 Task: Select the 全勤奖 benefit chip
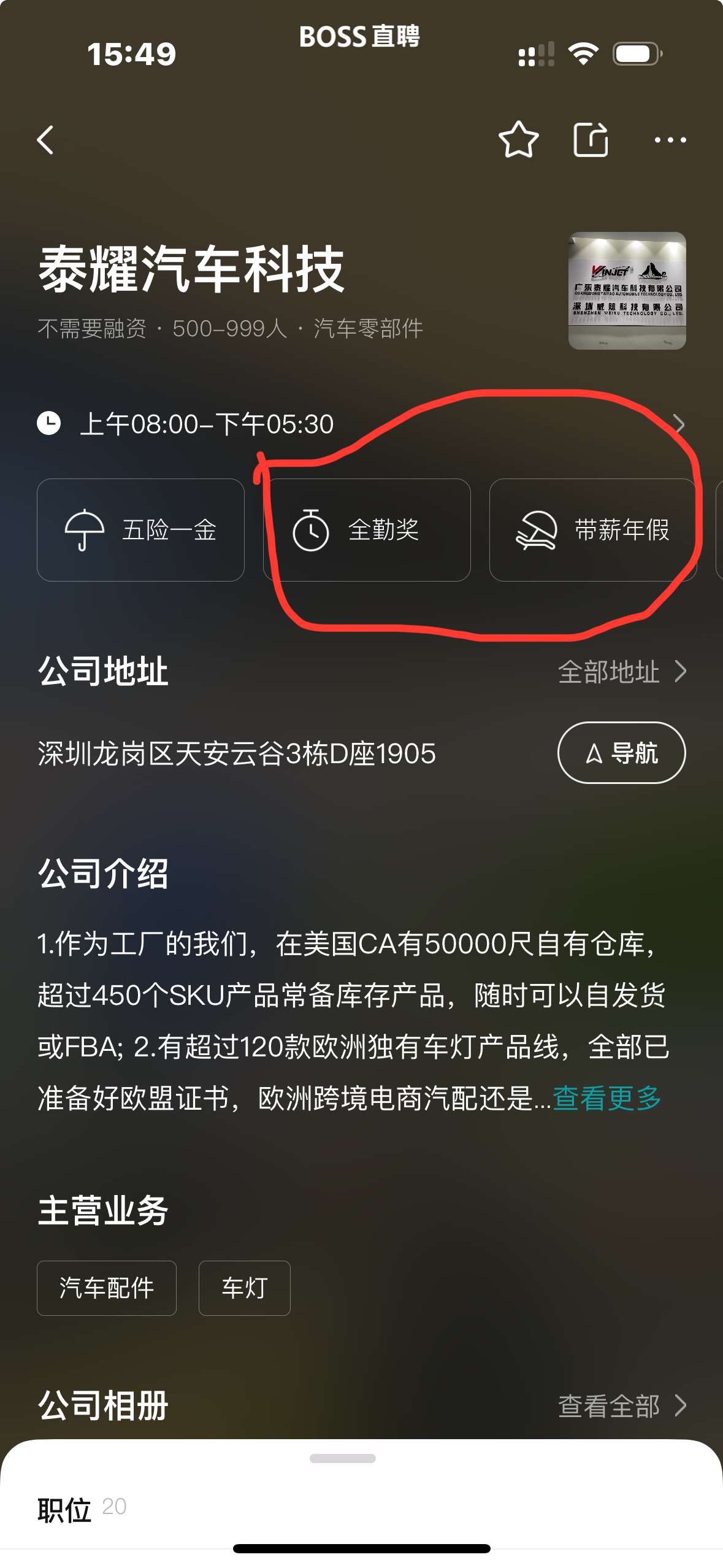(x=367, y=530)
